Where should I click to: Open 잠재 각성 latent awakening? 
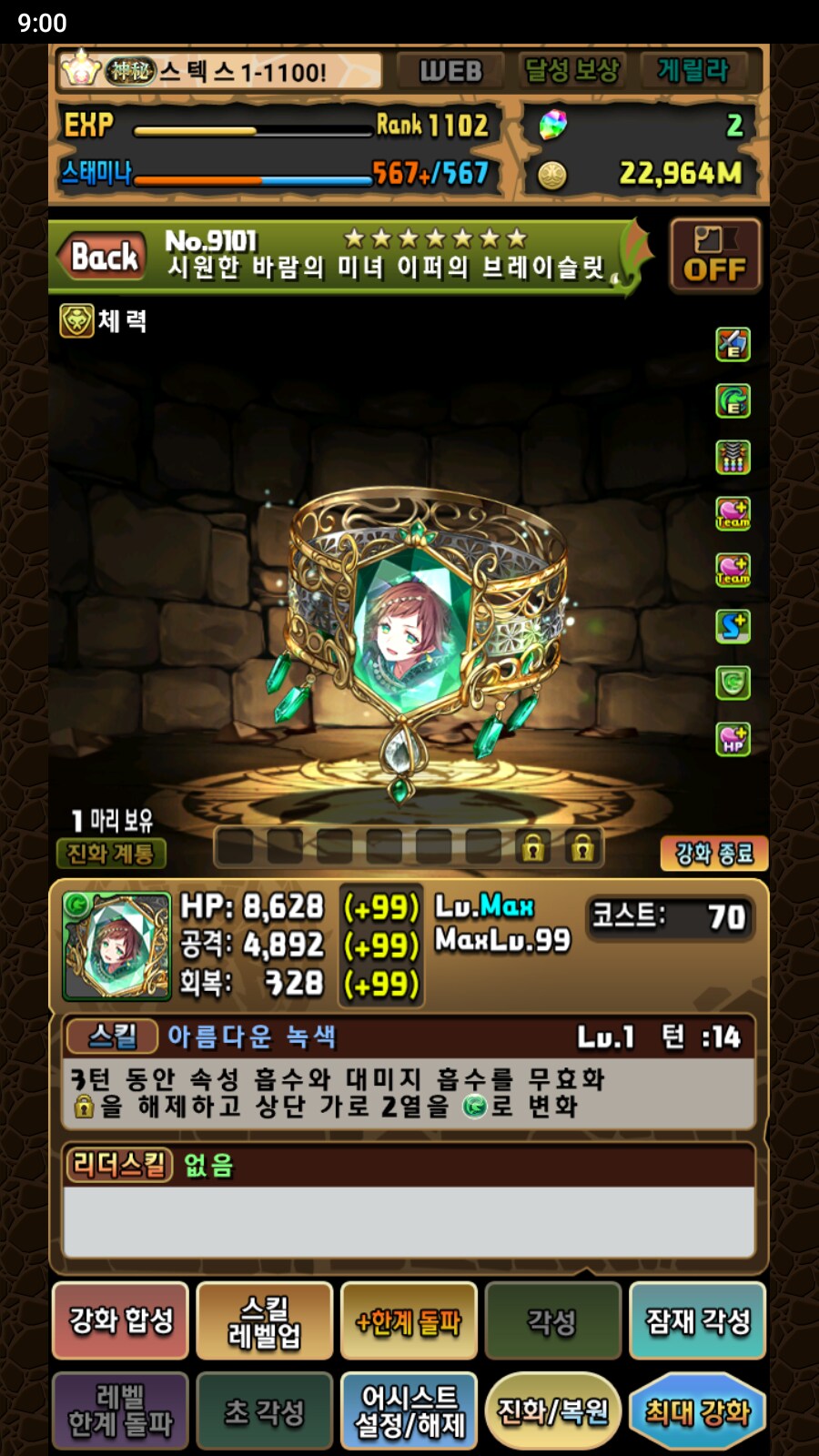click(x=697, y=1320)
